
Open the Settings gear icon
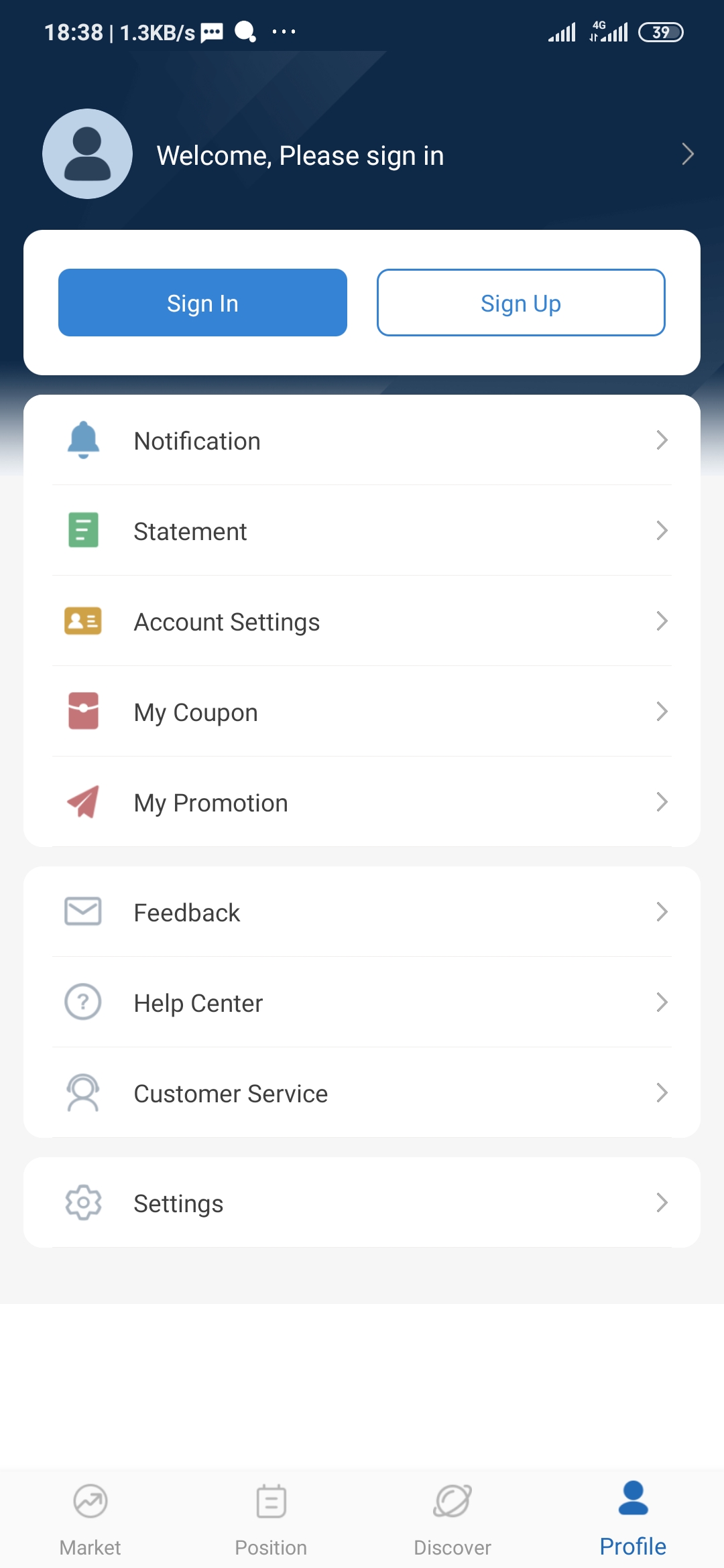click(x=82, y=1203)
